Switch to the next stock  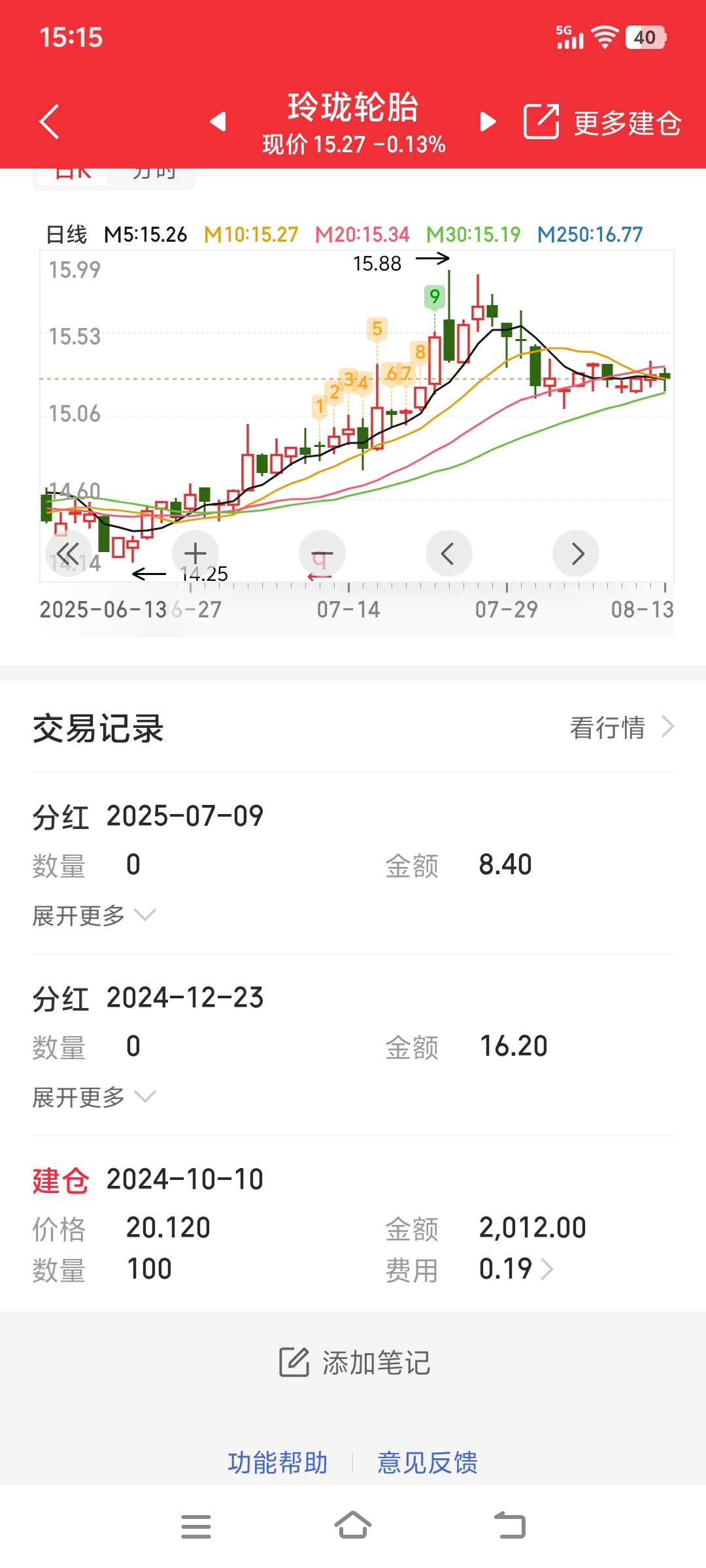tap(488, 122)
